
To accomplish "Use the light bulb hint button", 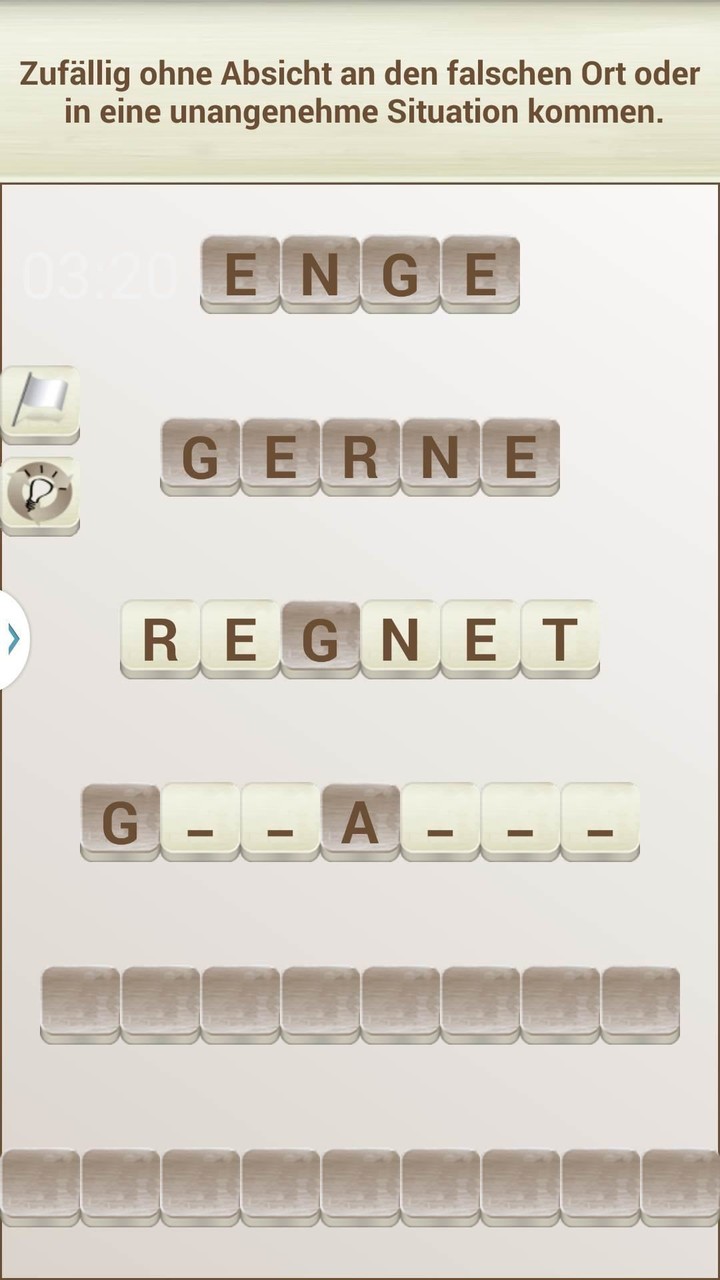I will [x=40, y=494].
